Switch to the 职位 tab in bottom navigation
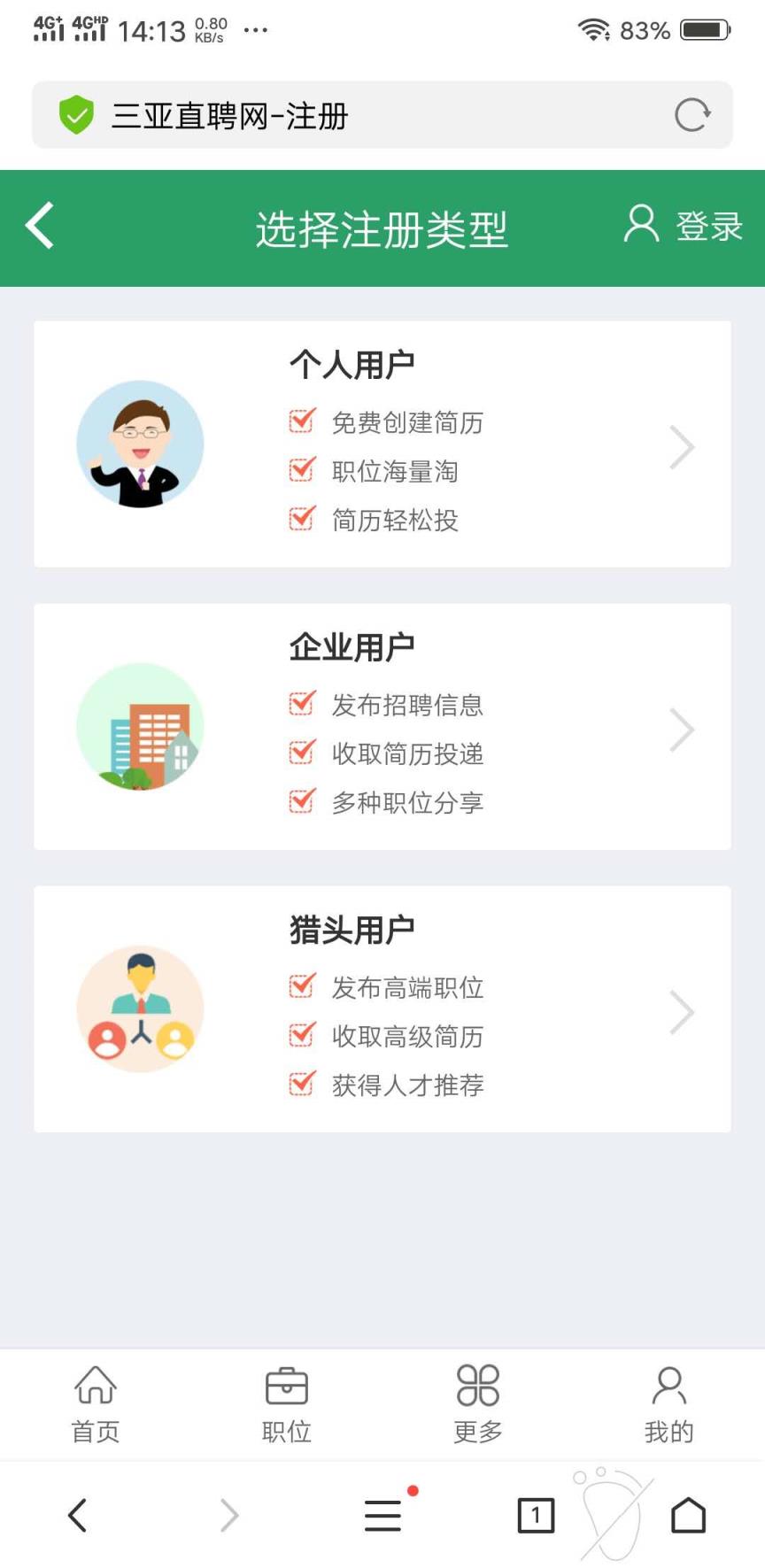Screen dimensions: 765x1568 (x=286, y=1403)
